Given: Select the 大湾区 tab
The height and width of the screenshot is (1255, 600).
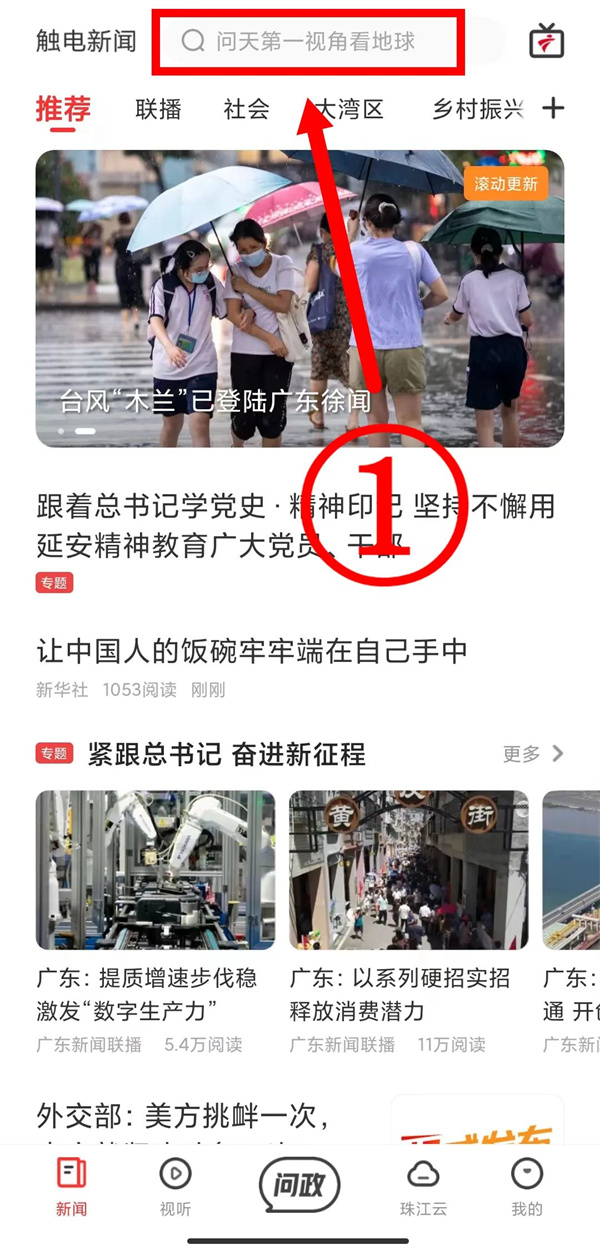Looking at the screenshot, I should 347,109.
